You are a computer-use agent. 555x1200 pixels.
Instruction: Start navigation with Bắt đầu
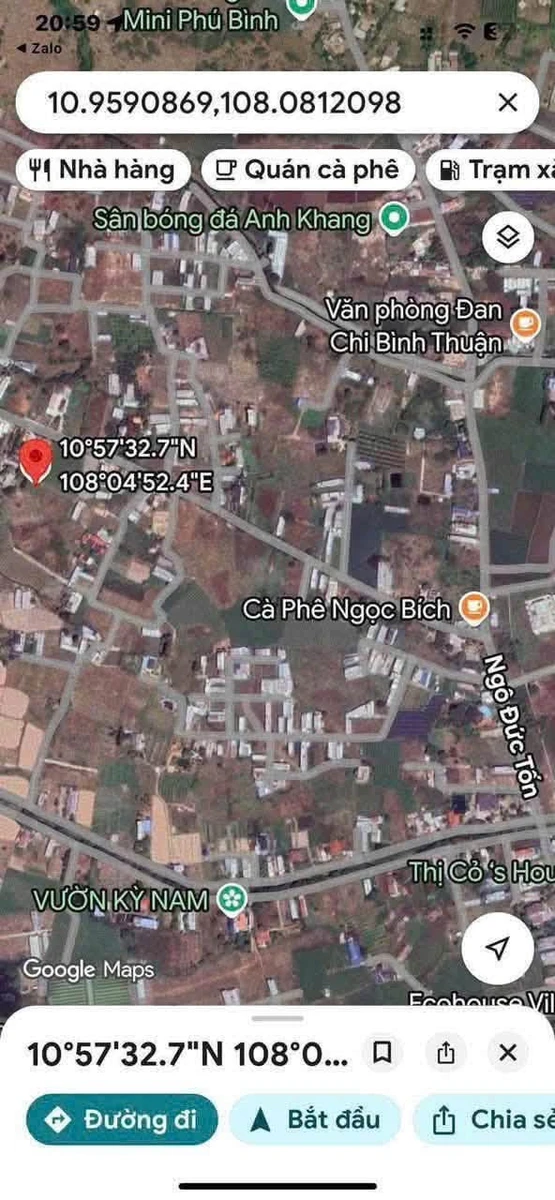[x=315, y=1119]
